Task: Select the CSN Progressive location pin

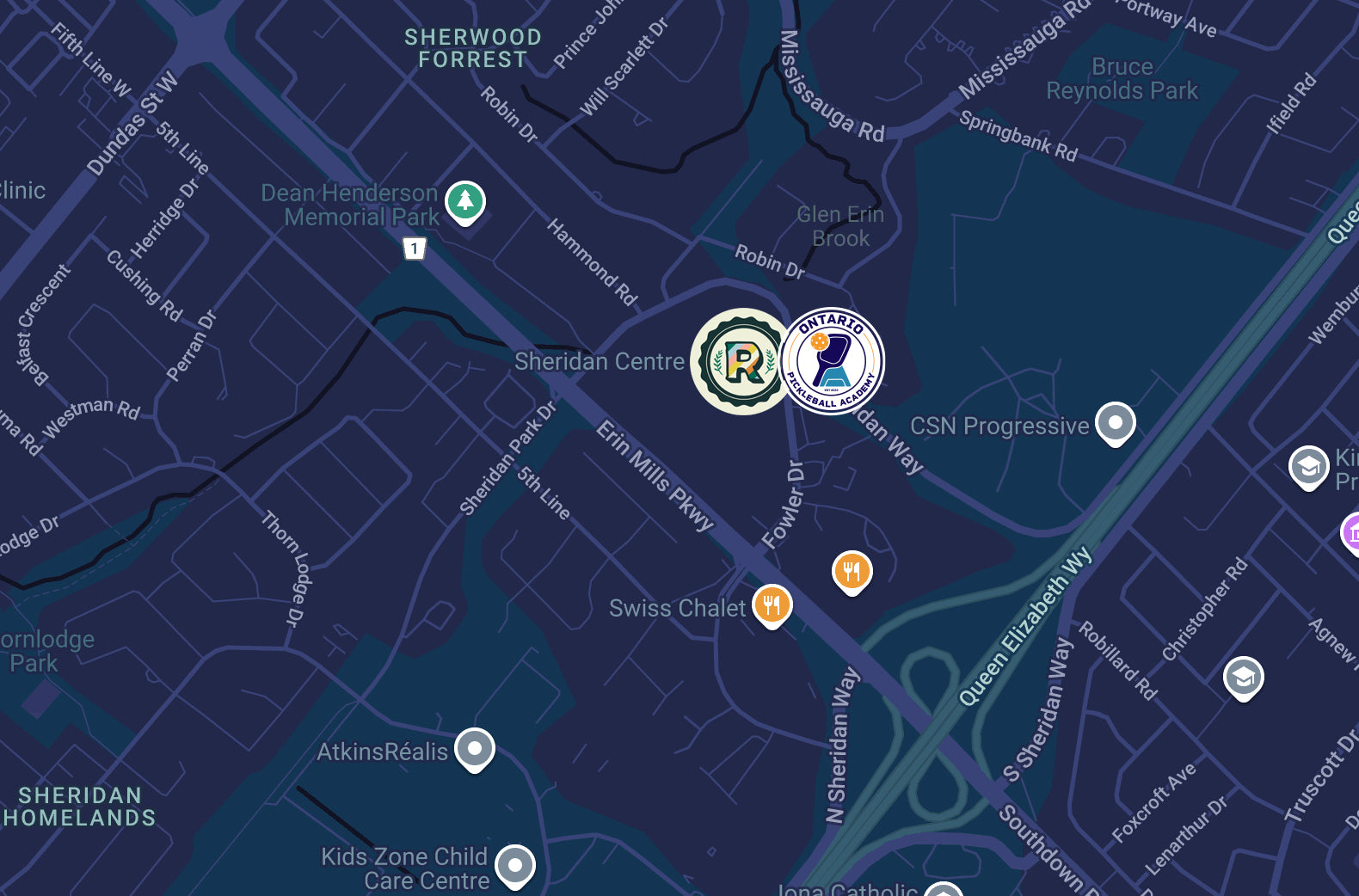Action: pos(1116,423)
